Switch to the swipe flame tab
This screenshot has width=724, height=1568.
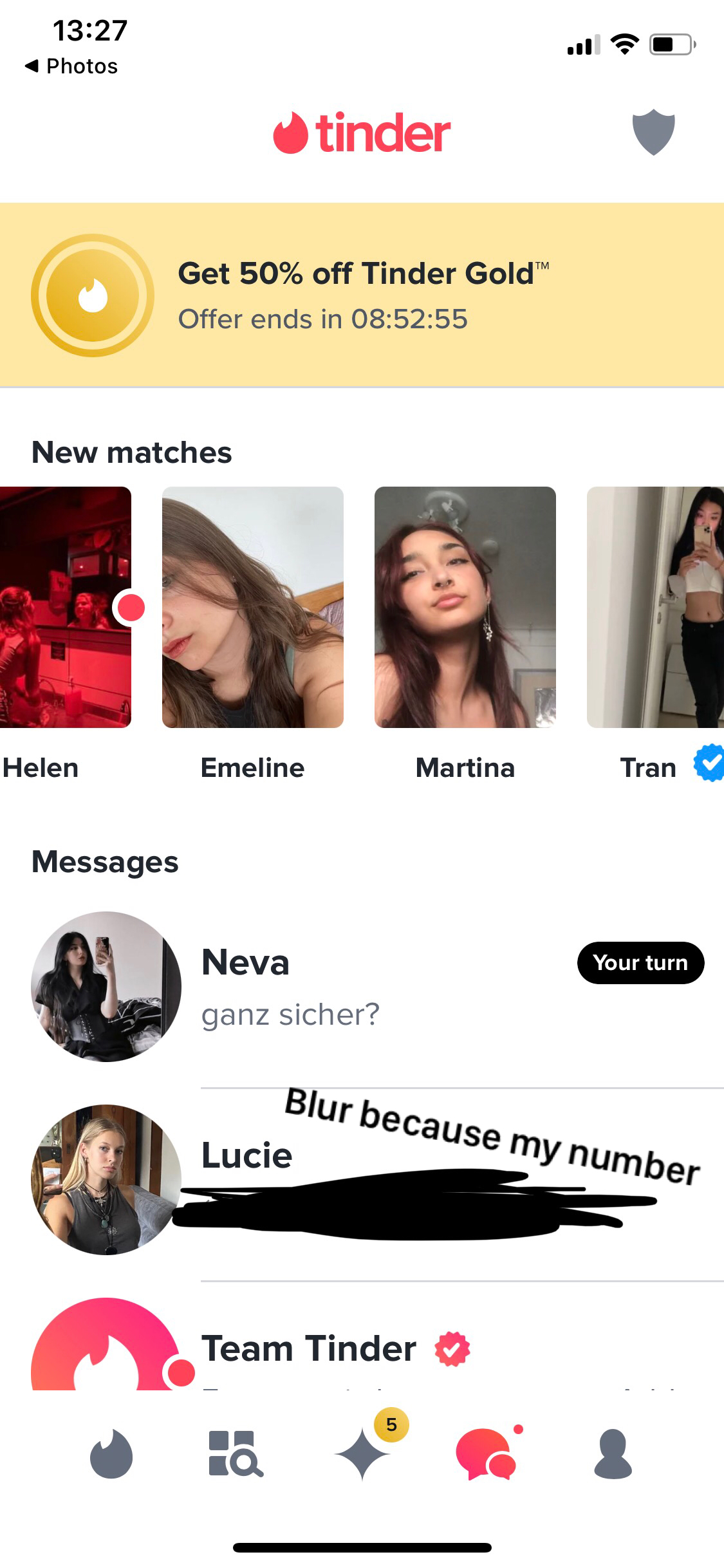(x=111, y=1454)
